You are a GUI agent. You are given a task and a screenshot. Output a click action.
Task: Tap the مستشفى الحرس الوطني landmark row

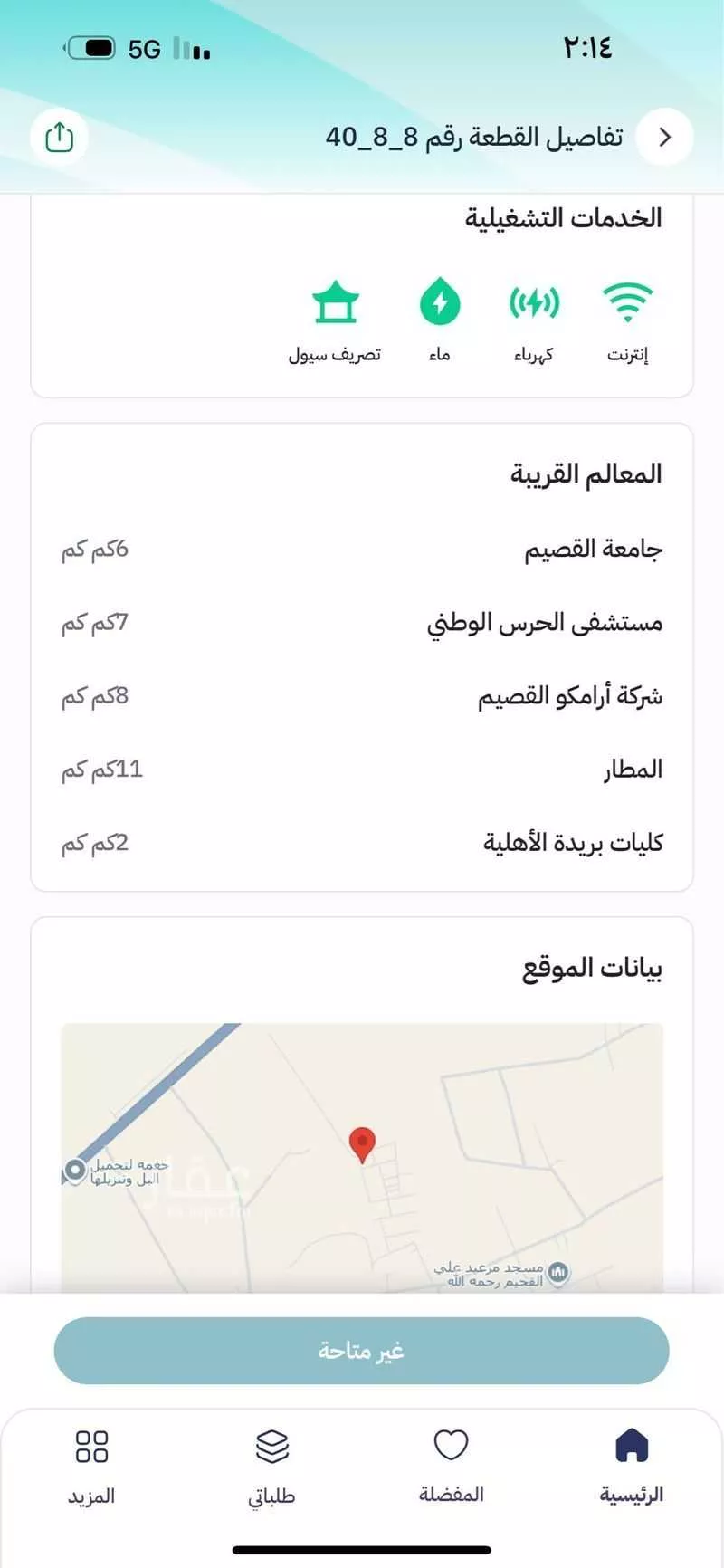click(x=362, y=622)
